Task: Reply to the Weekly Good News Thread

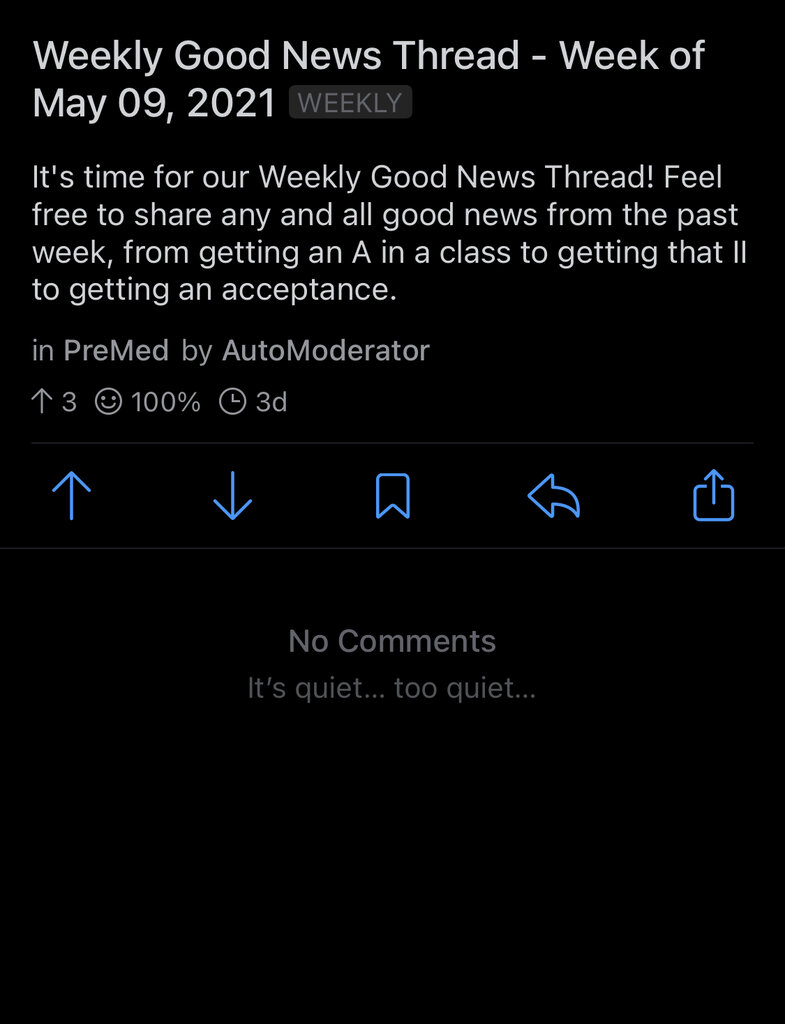Action: tap(553, 496)
